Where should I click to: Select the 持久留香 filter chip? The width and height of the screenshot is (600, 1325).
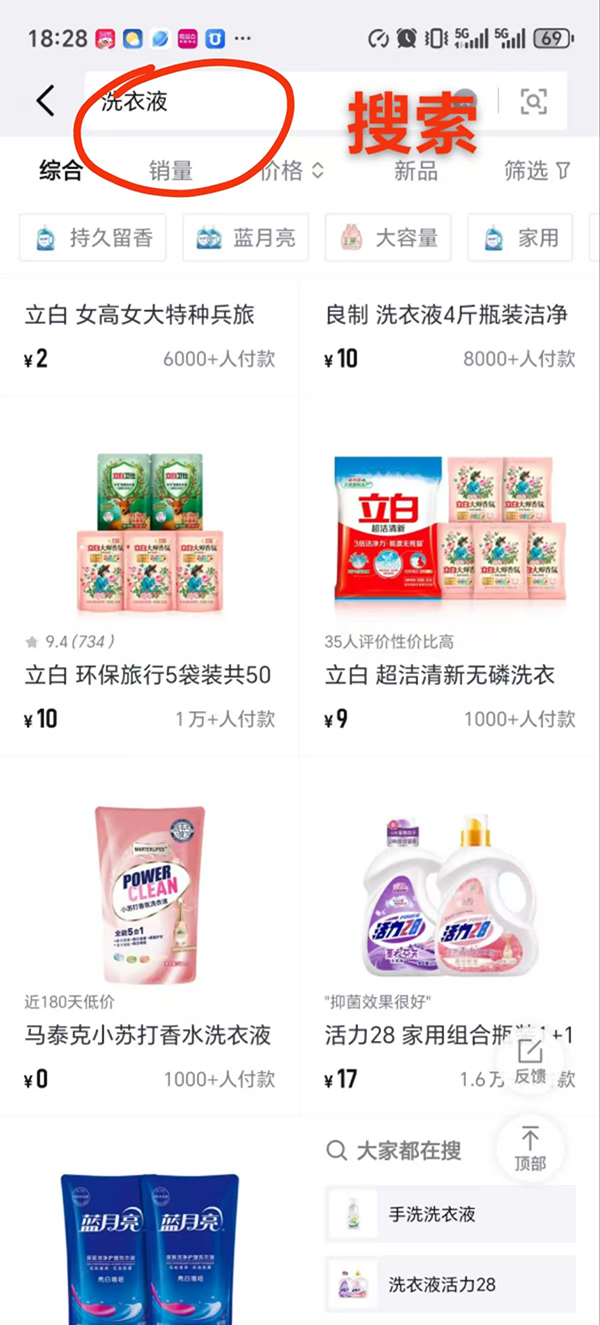point(93,238)
